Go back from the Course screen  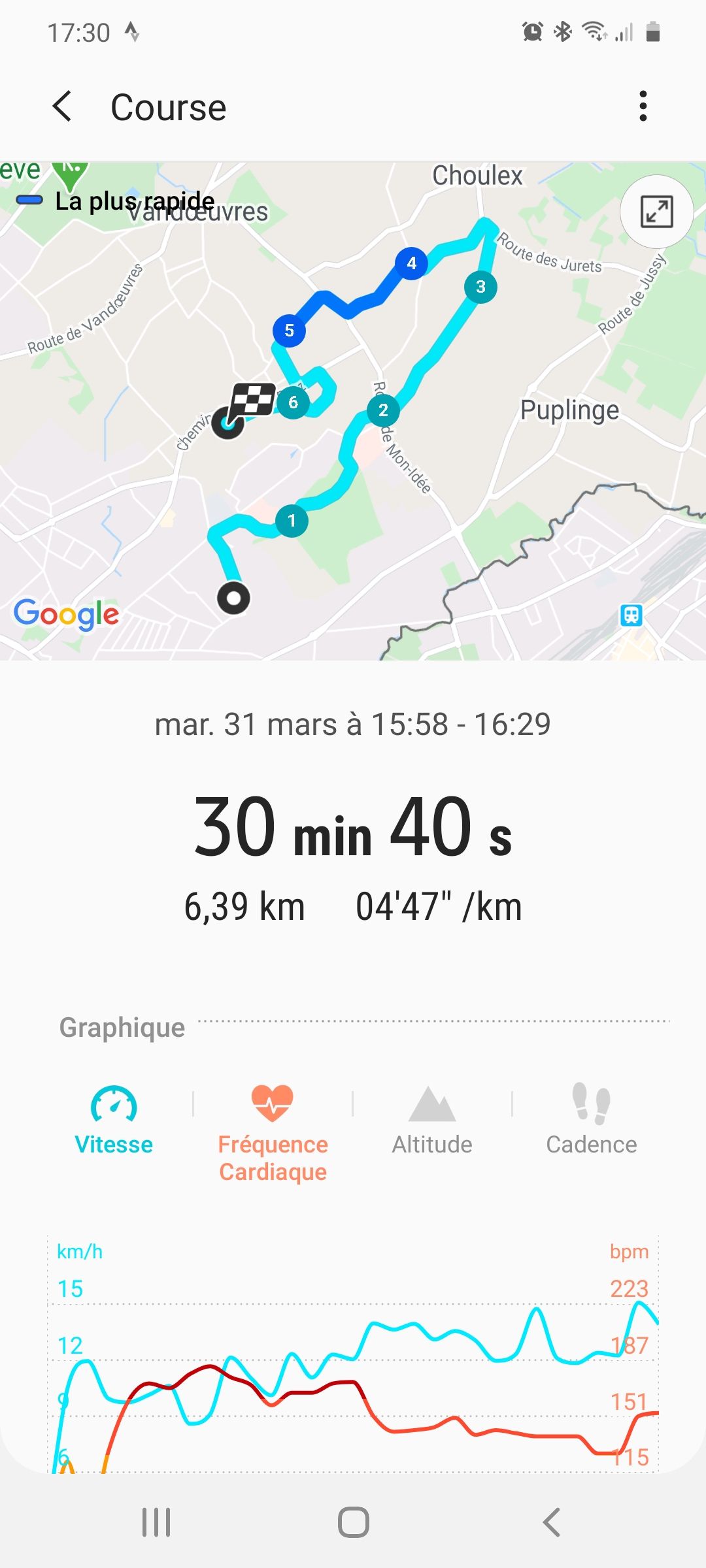(x=62, y=106)
